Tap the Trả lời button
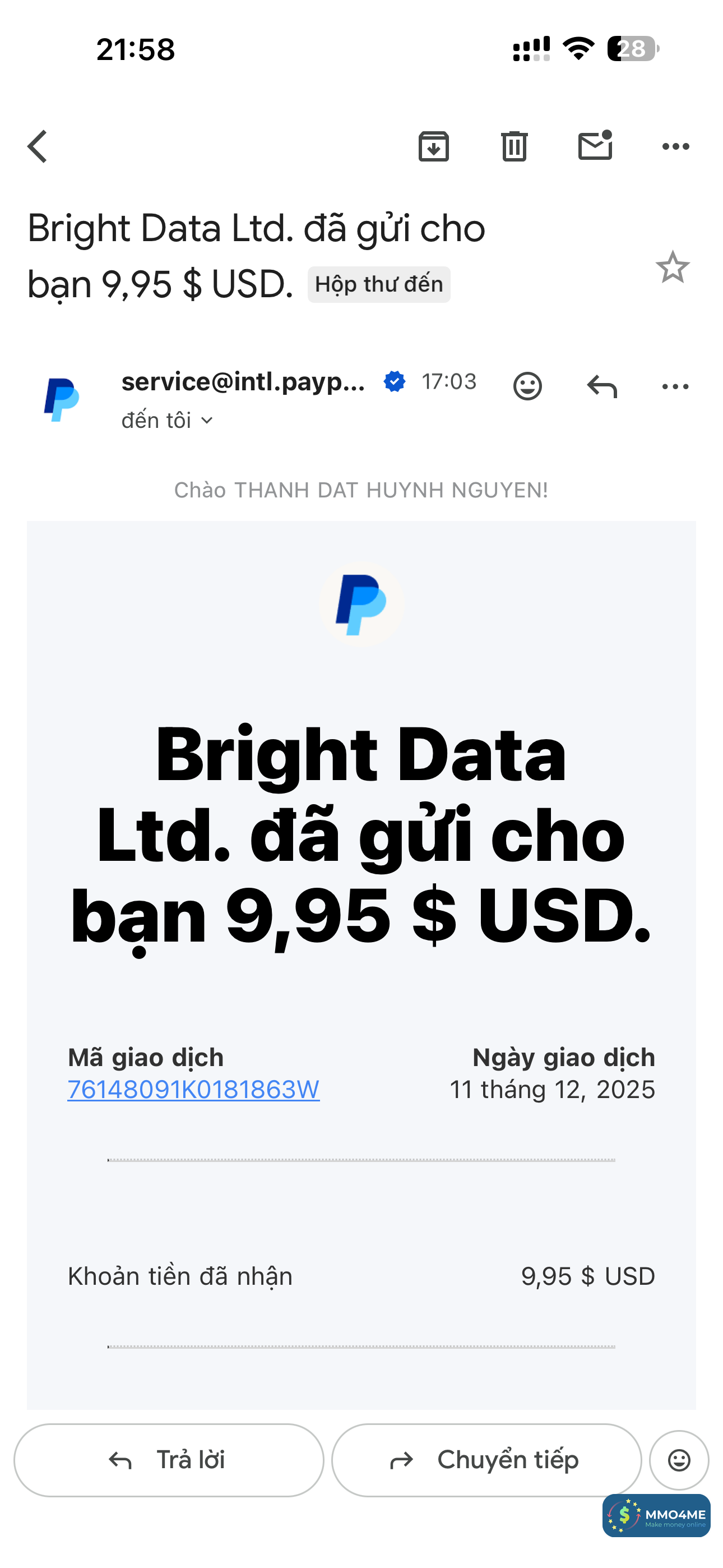This screenshot has width=723, height=1568. point(169,1460)
